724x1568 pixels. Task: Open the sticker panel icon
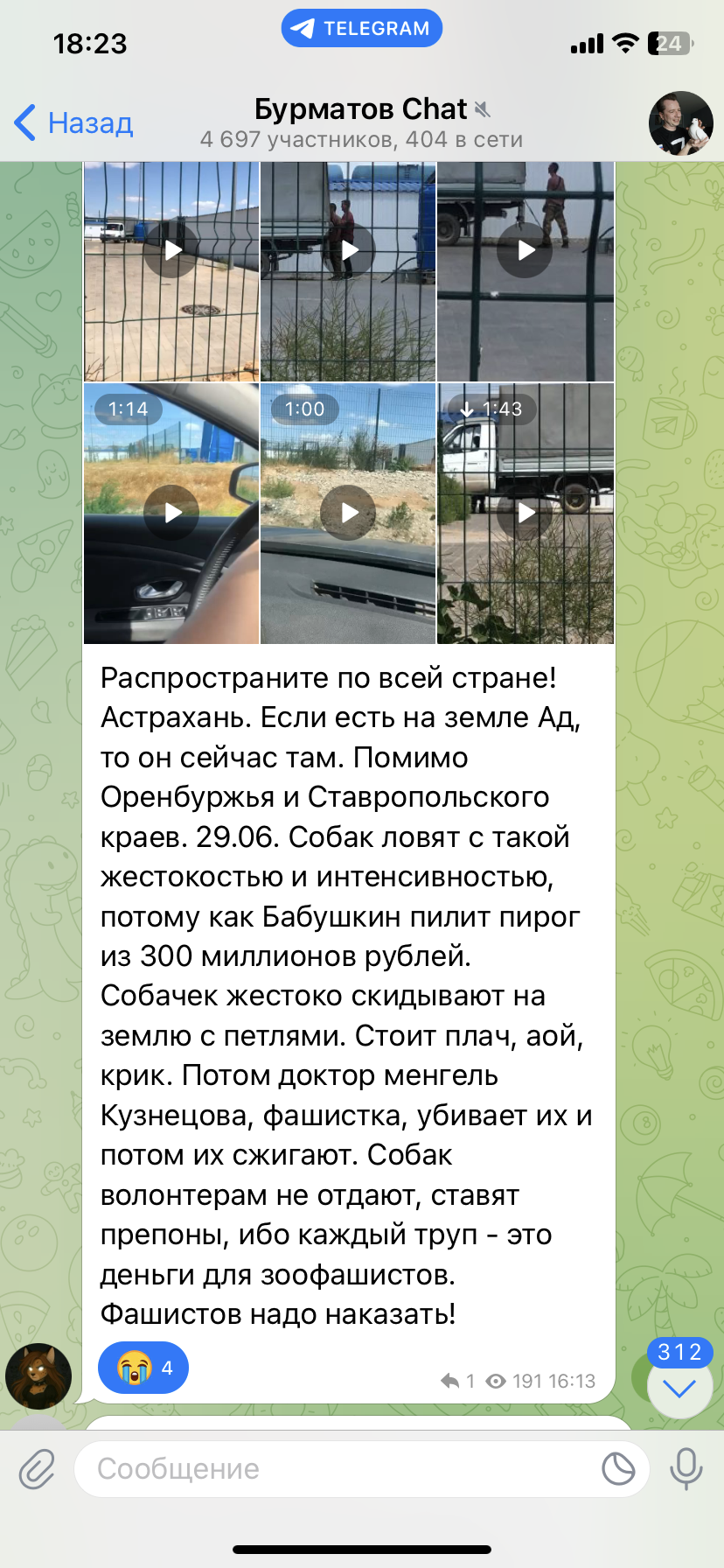point(618,1469)
